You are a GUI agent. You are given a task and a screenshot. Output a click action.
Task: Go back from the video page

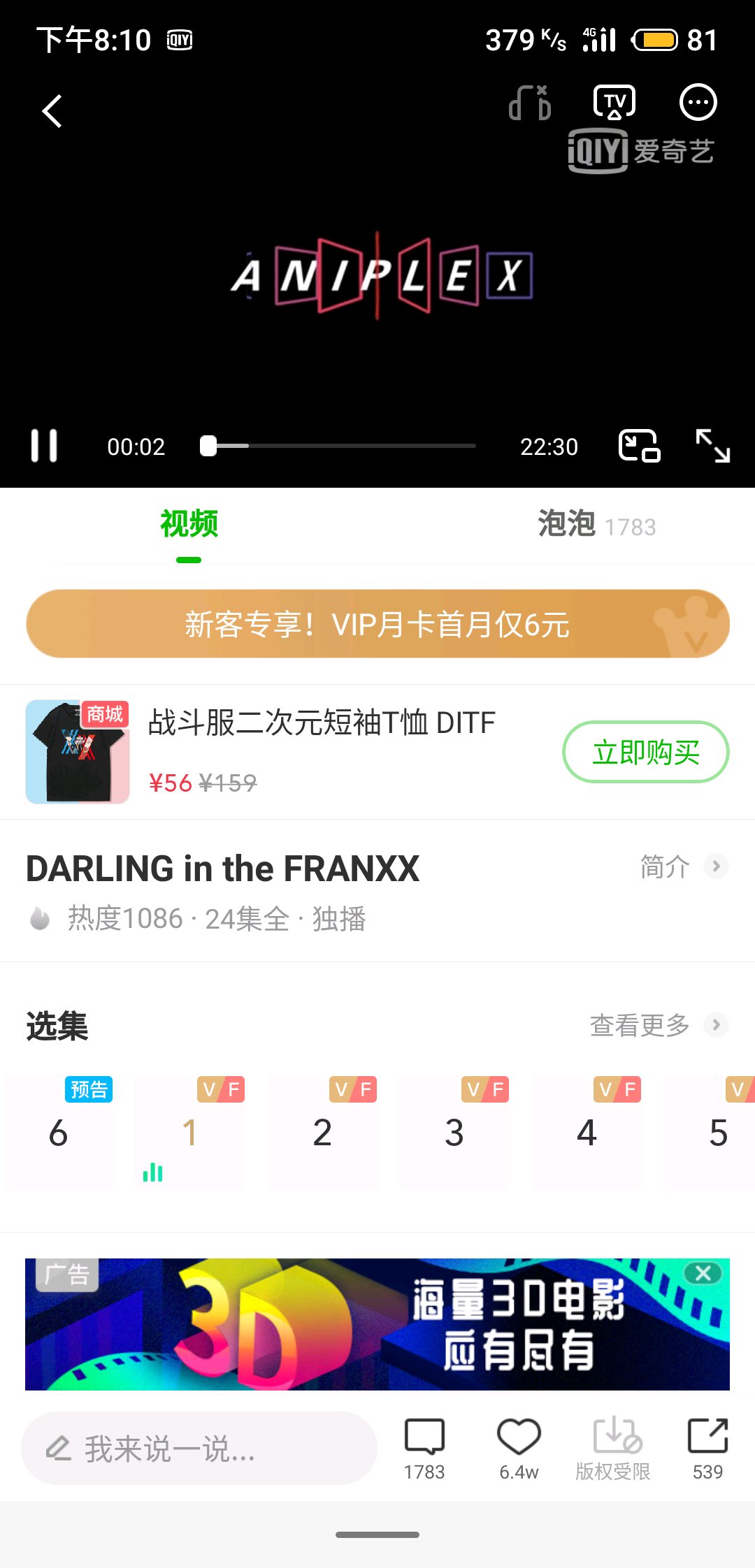click(x=52, y=111)
